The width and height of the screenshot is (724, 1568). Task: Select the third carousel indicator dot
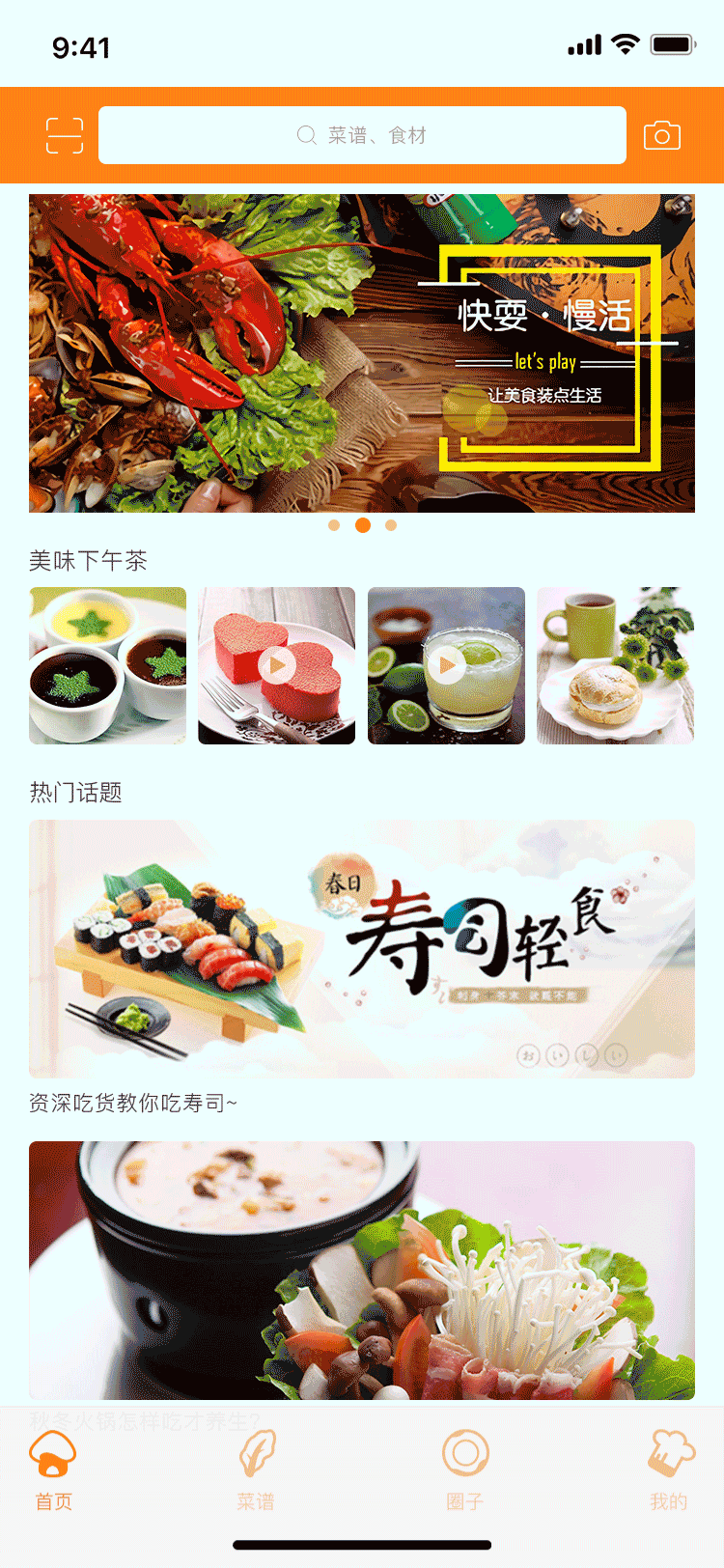point(389,525)
